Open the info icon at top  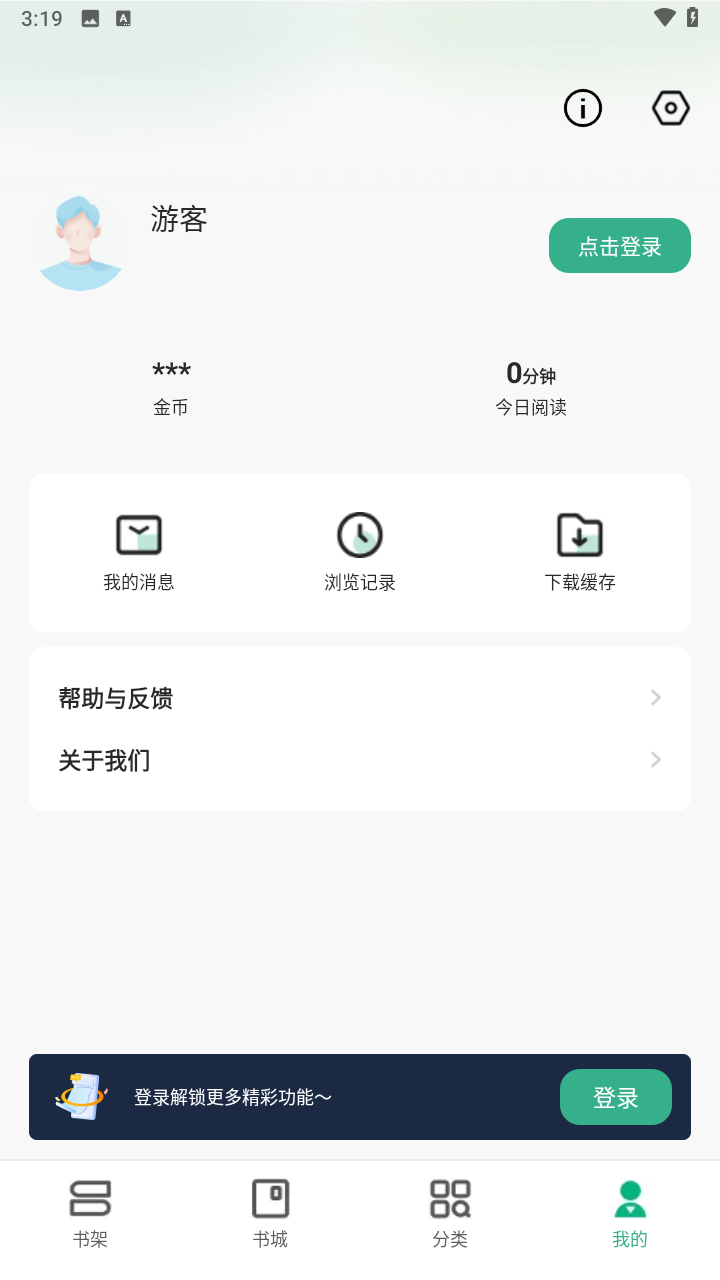[x=583, y=108]
